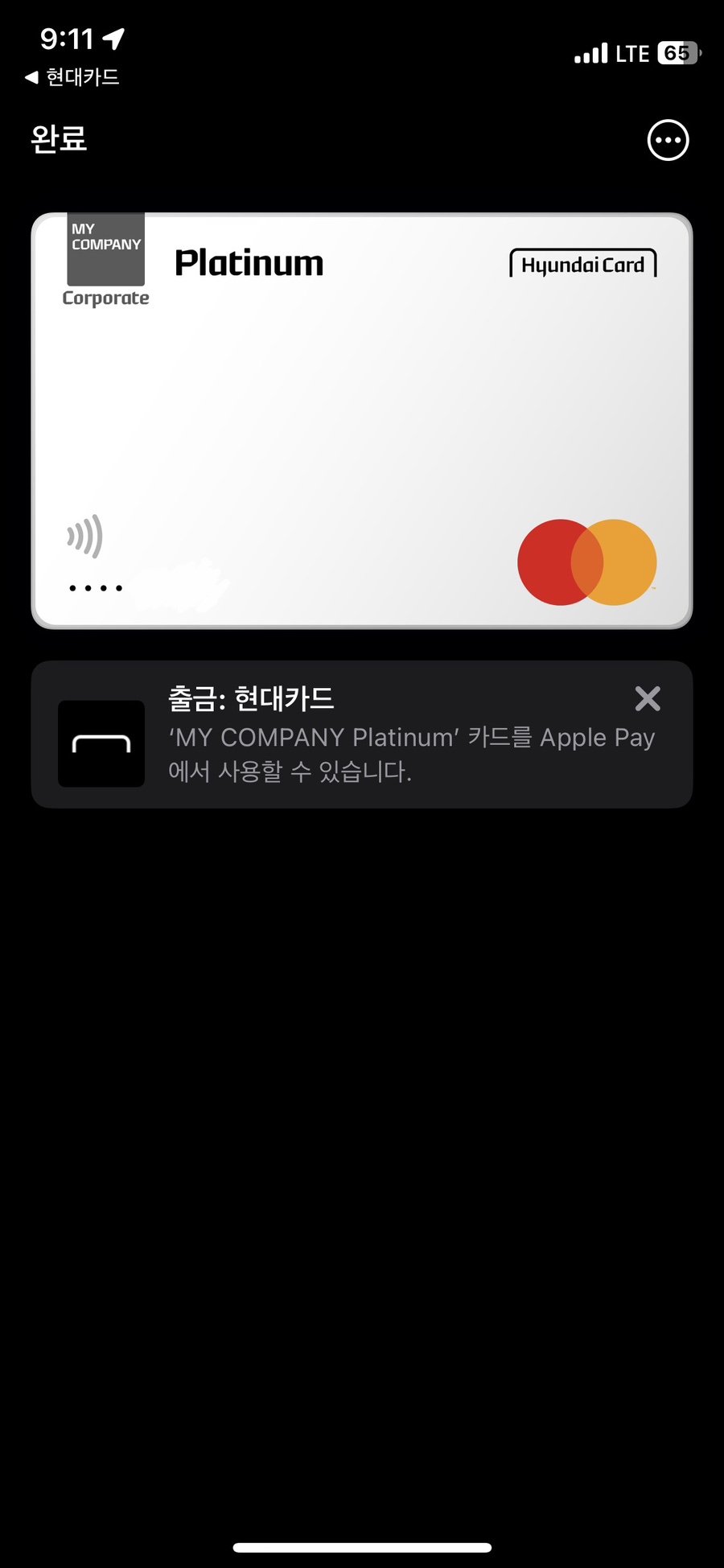The height and width of the screenshot is (1568, 724).
Task: Open the MY COMPANY Platinum card
Action: pos(361,420)
